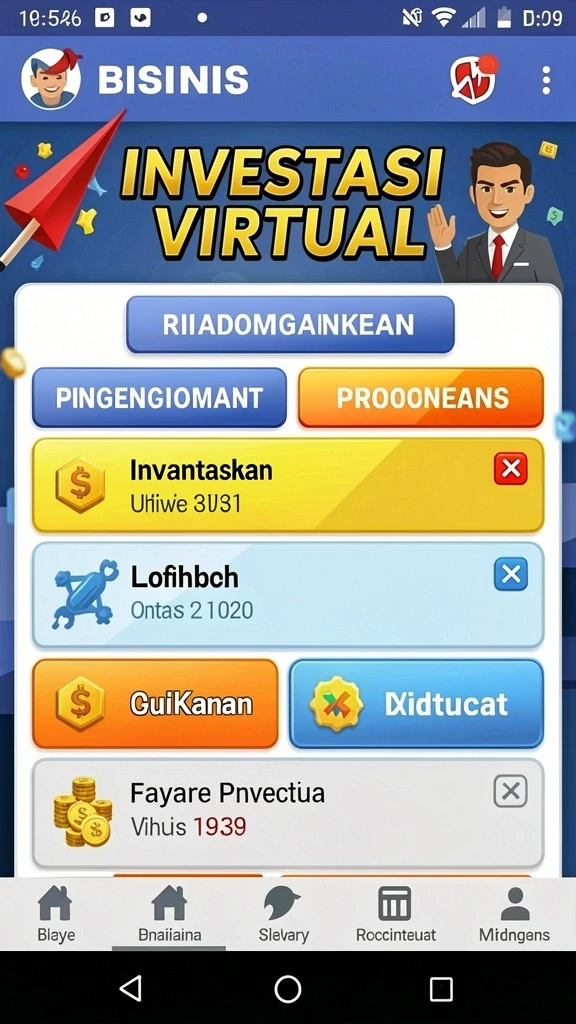
Task: Open the profile avatar next to BISINIS
Action: coord(51,79)
